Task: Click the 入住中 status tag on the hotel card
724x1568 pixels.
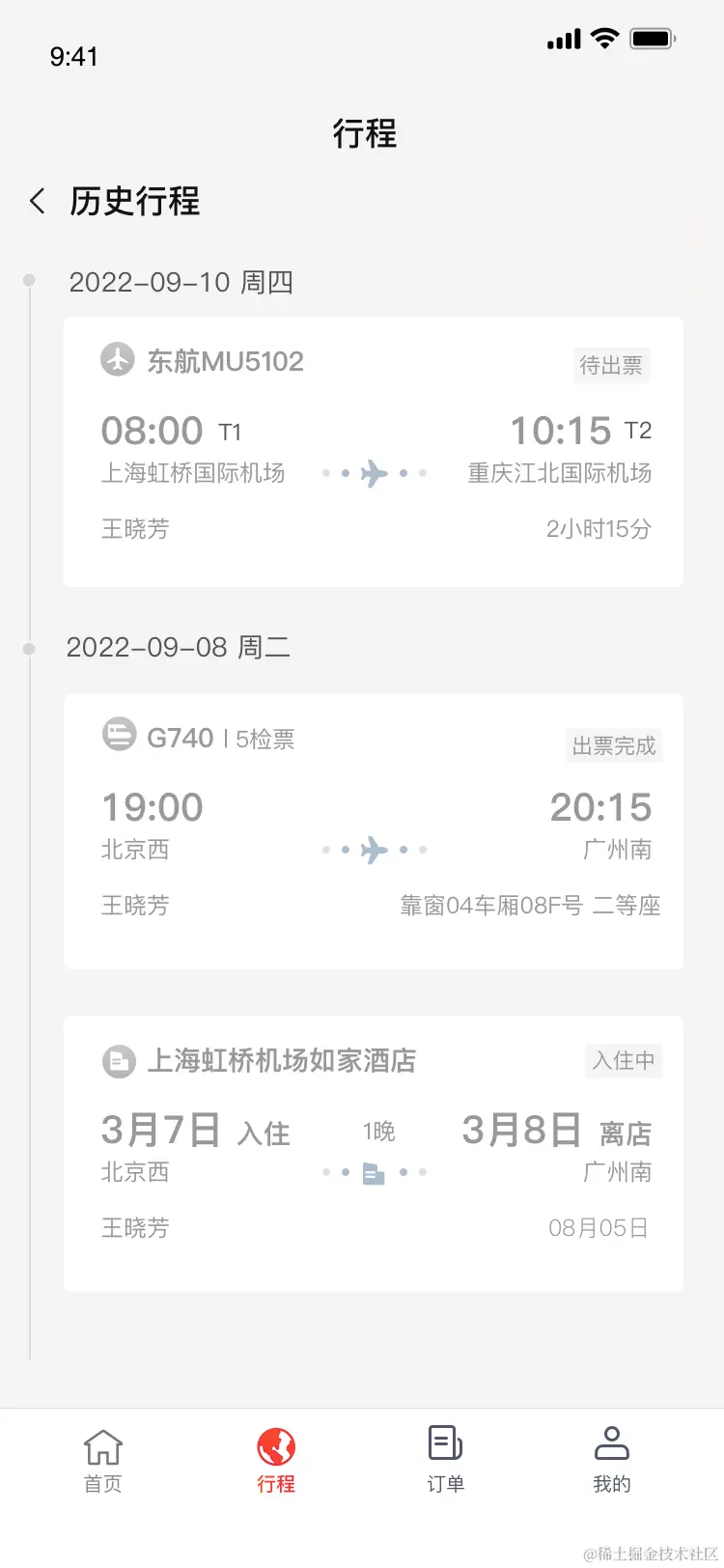Action: (x=623, y=1061)
